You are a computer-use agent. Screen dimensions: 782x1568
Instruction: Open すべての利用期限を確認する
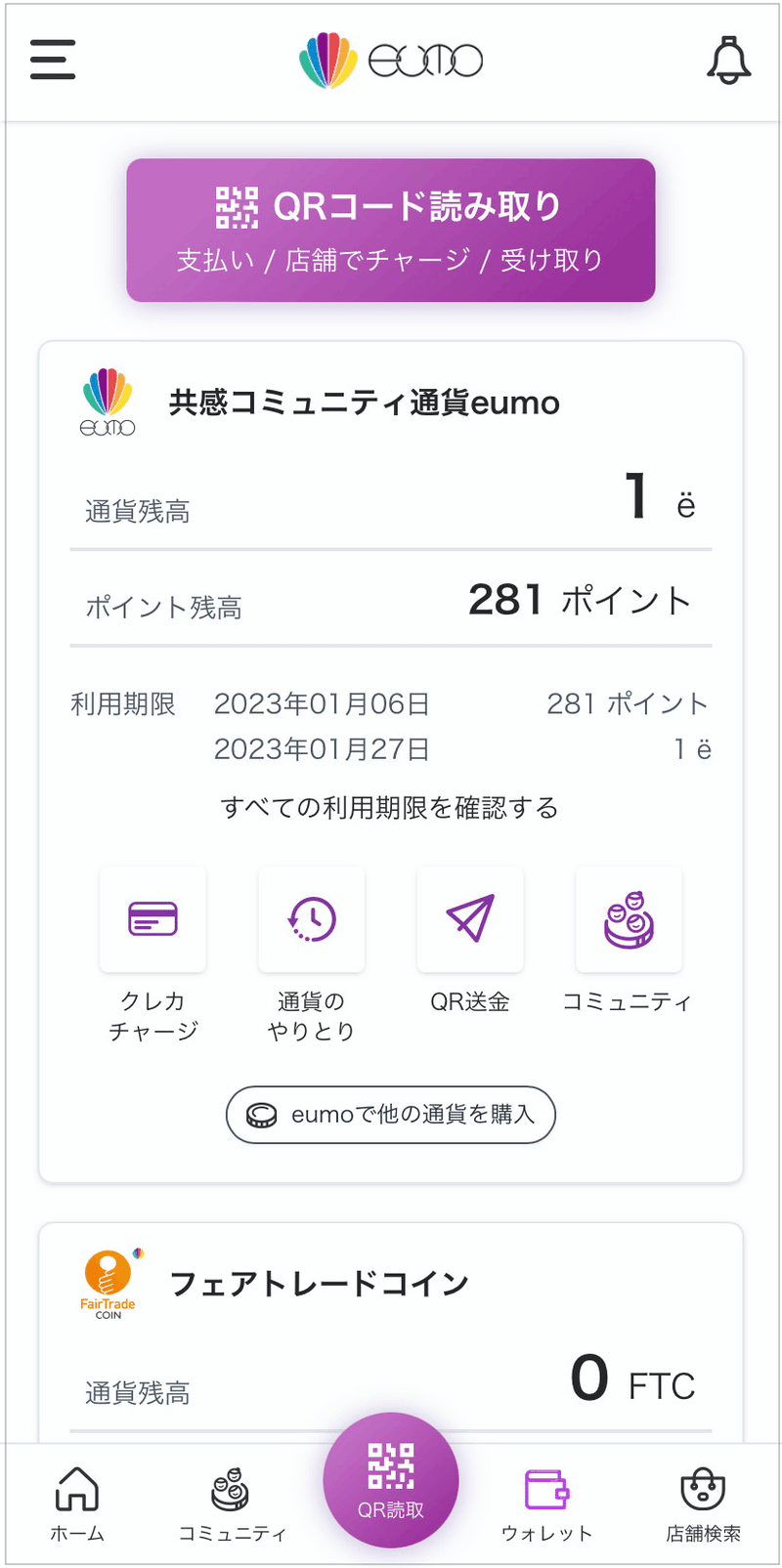point(390,808)
